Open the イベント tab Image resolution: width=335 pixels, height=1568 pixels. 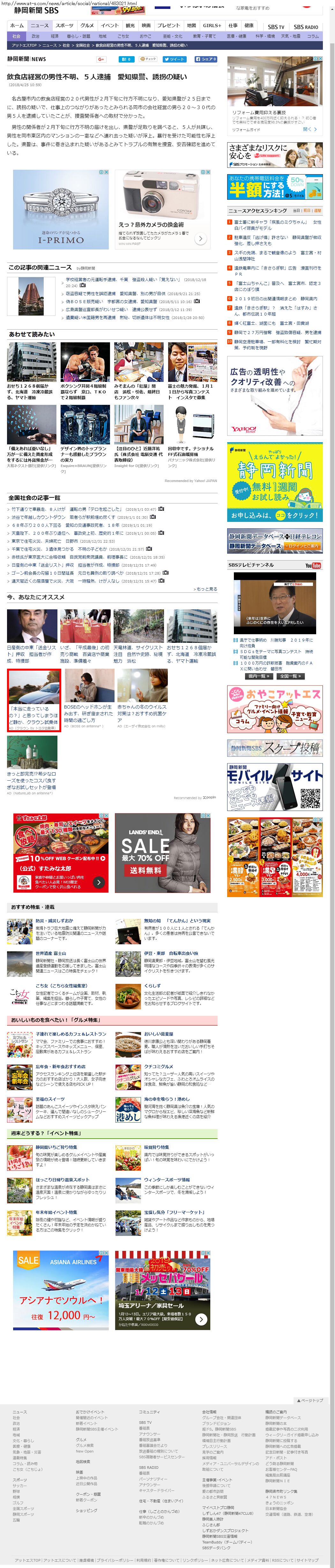click(110, 26)
